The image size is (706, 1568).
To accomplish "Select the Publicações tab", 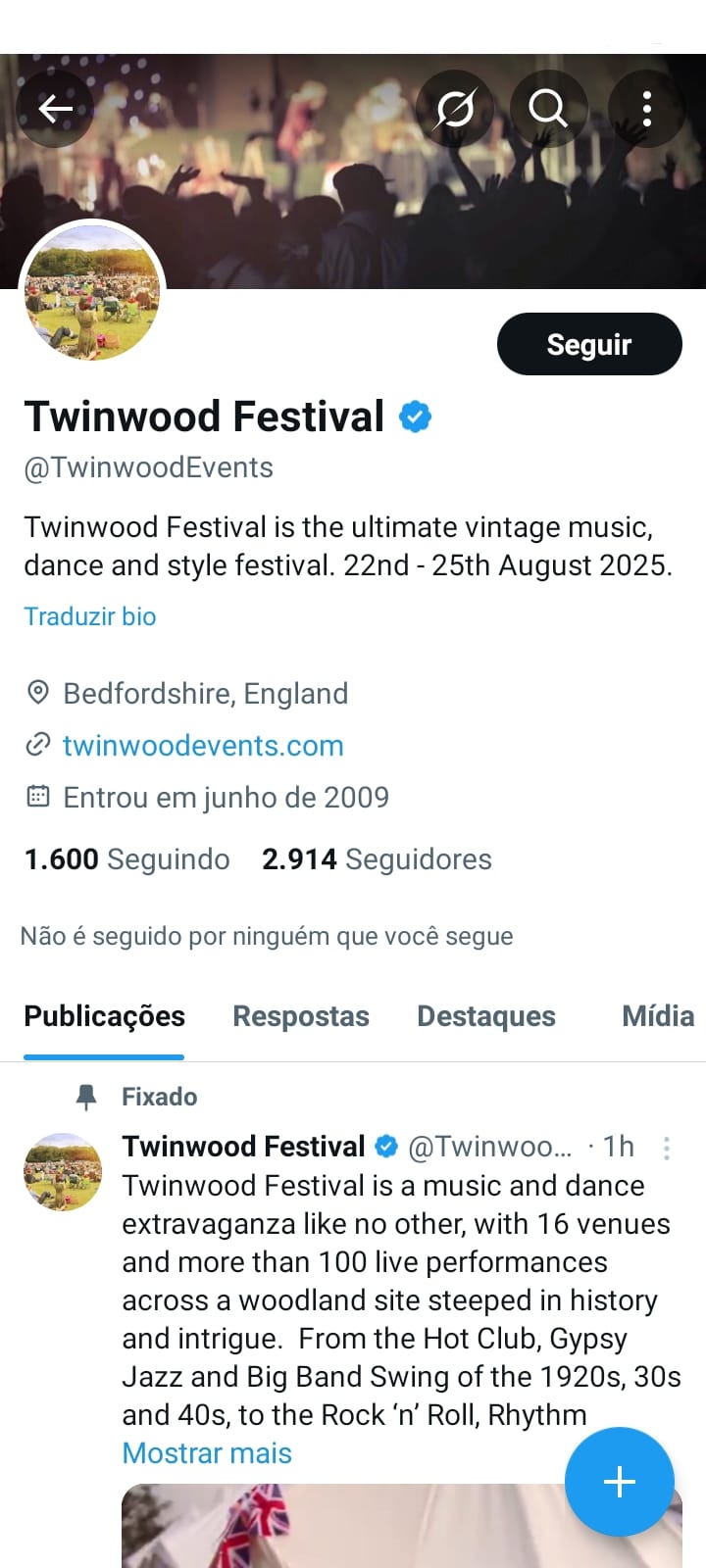I will coord(104,1016).
